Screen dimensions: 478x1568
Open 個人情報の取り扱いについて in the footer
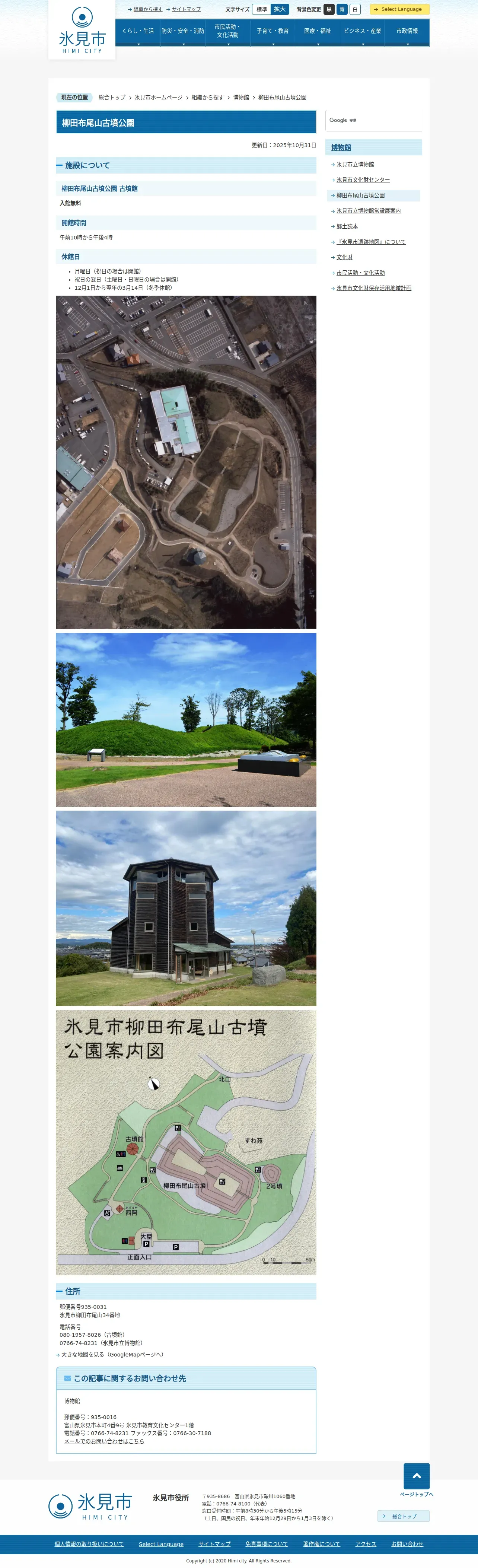tap(89, 1544)
